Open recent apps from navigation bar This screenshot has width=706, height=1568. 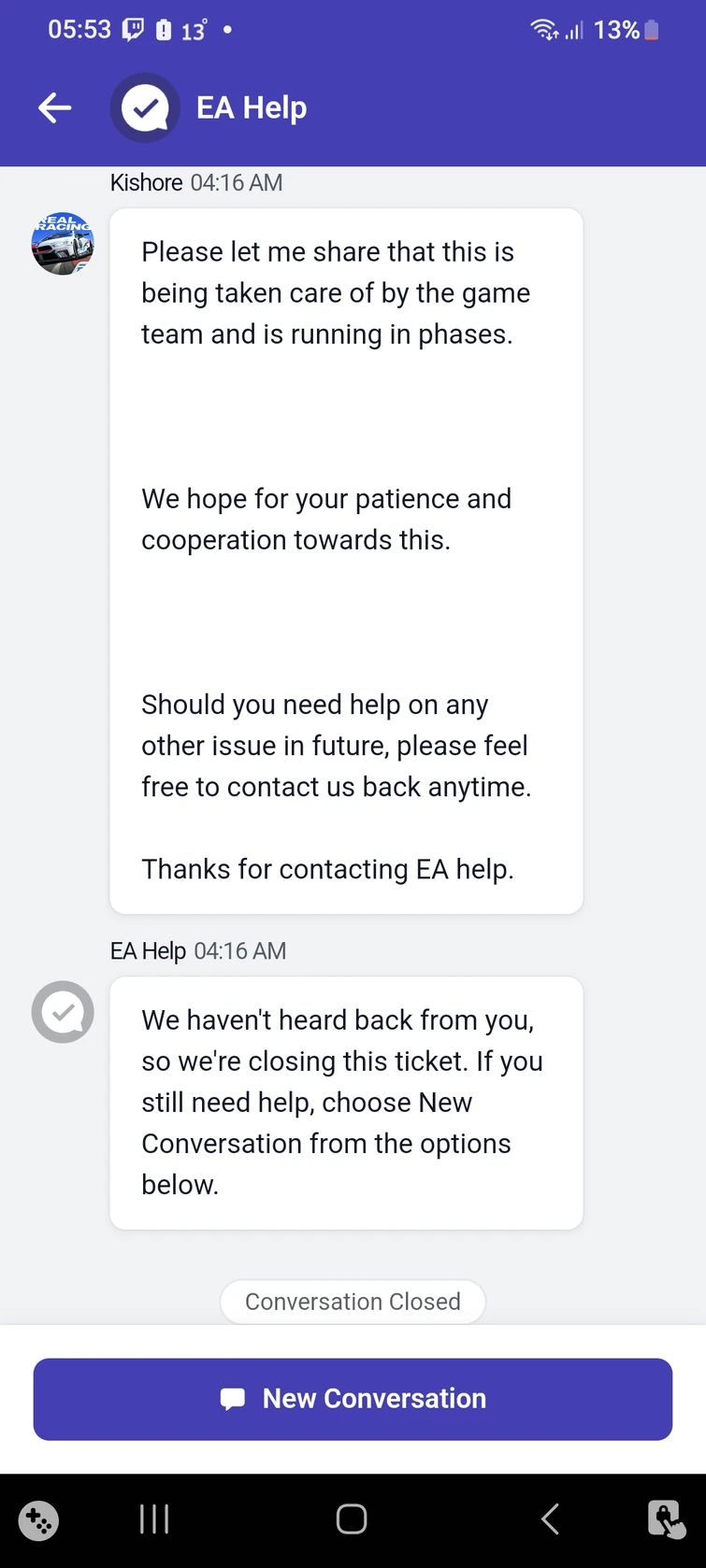coord(153,1518)
